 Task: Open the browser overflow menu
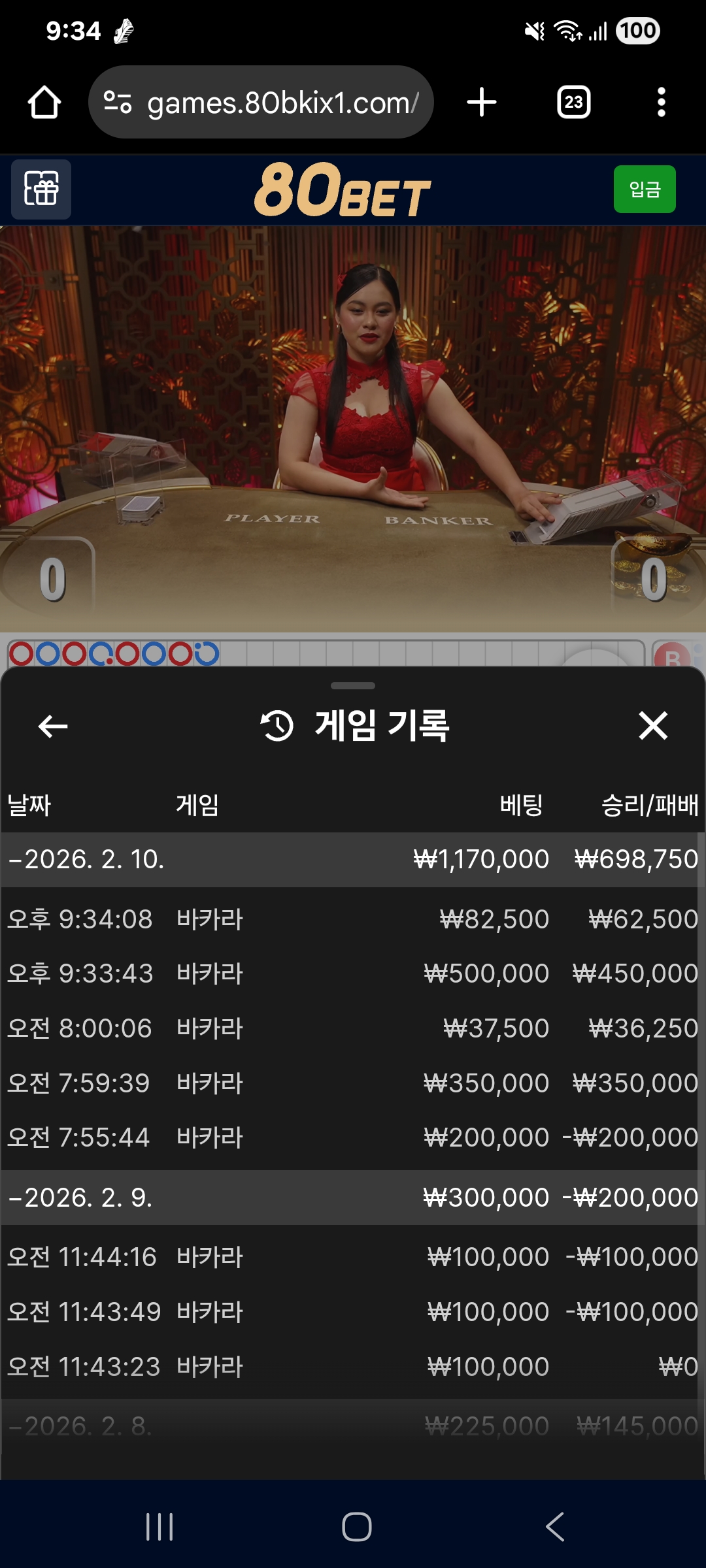[661, 103]
